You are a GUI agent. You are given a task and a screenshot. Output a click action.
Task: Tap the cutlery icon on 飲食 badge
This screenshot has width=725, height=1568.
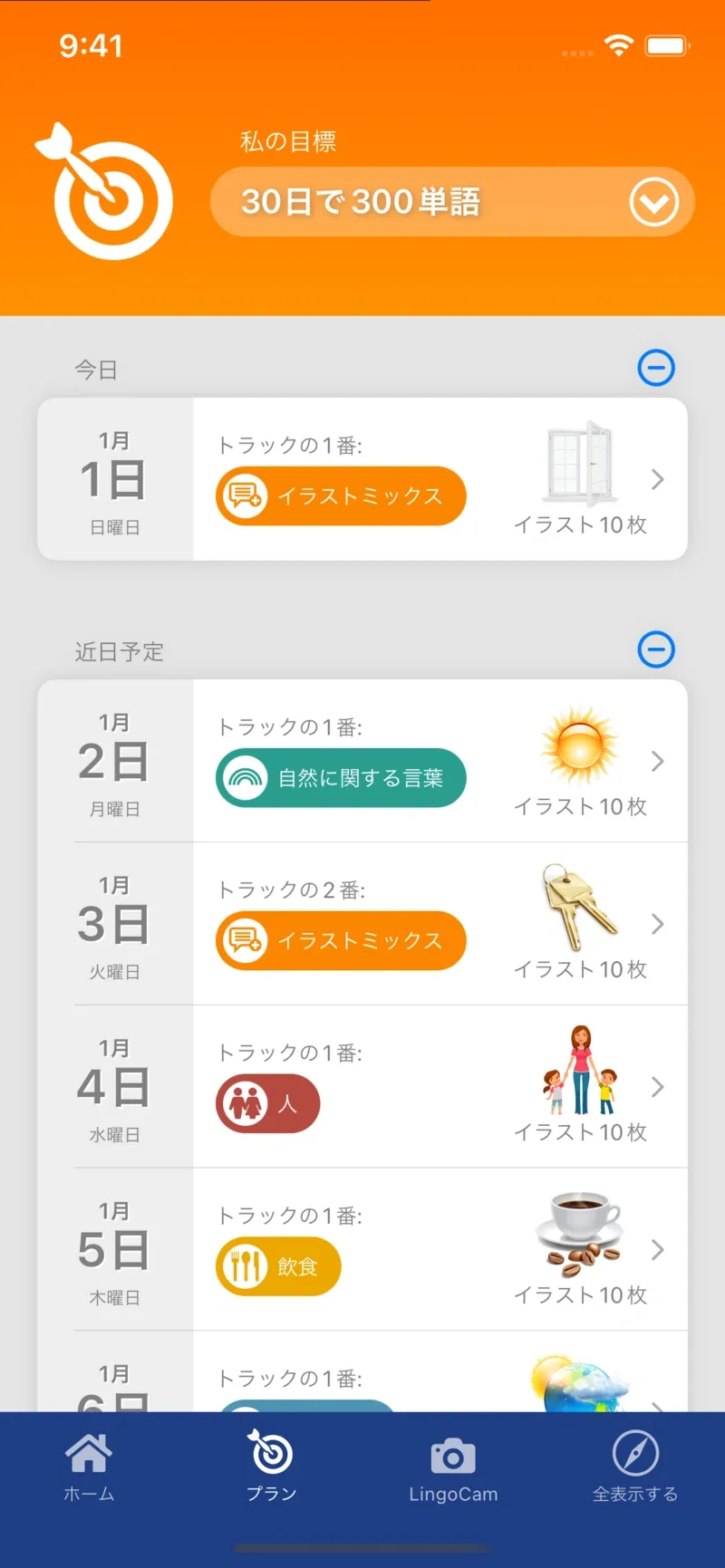tap(246, 1266)
